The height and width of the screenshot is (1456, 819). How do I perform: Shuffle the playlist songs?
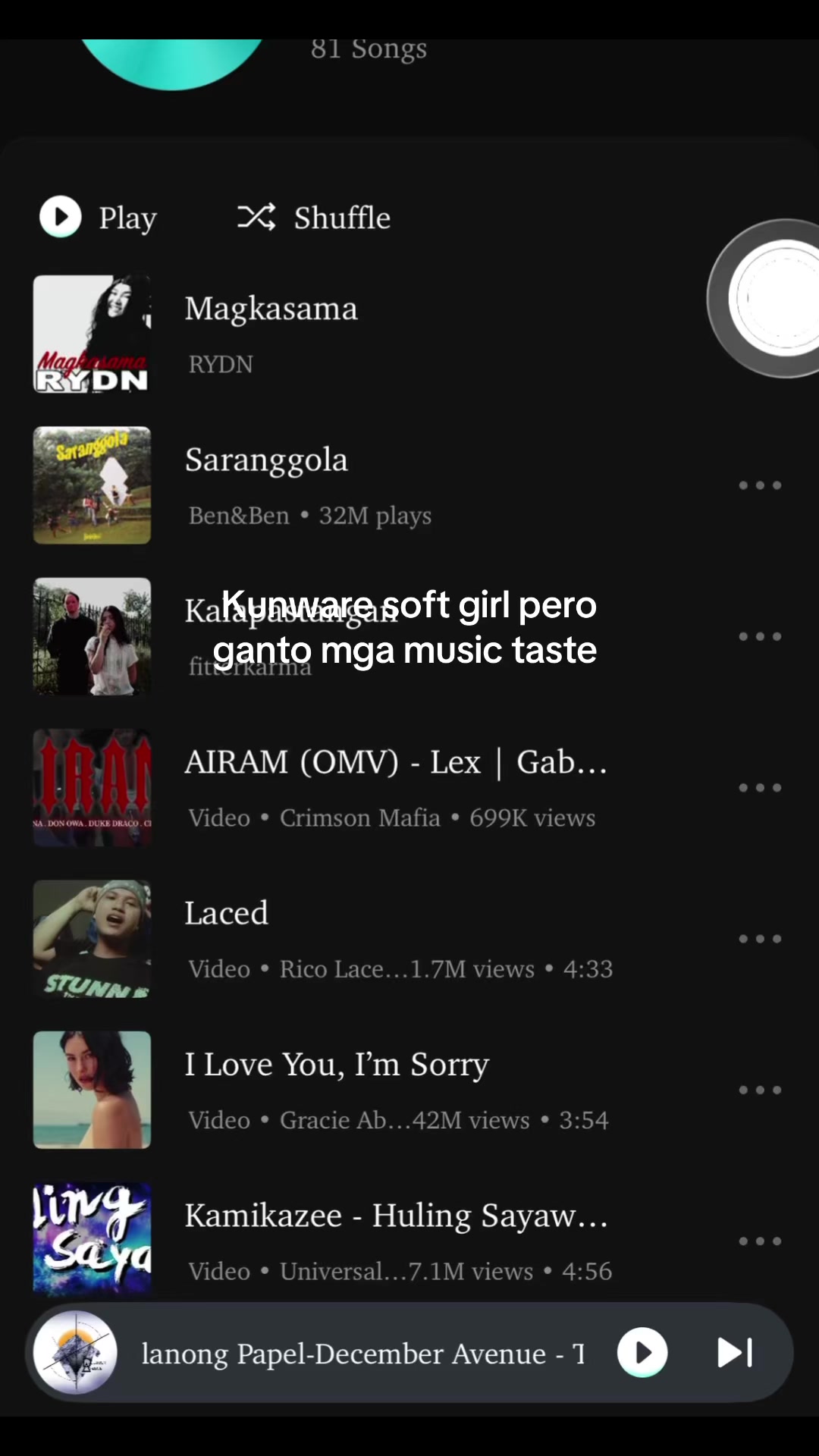point(313,218)
